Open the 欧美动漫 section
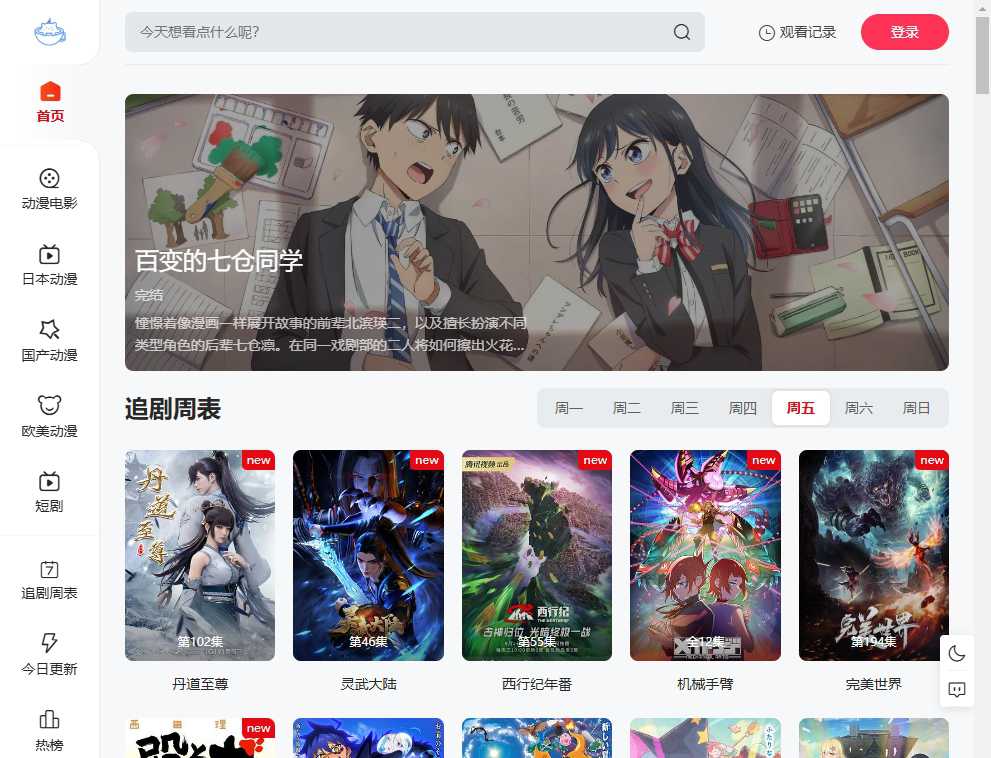Image resolution: width=991 pixels, height=758 pixels. [x=50, y=416]
